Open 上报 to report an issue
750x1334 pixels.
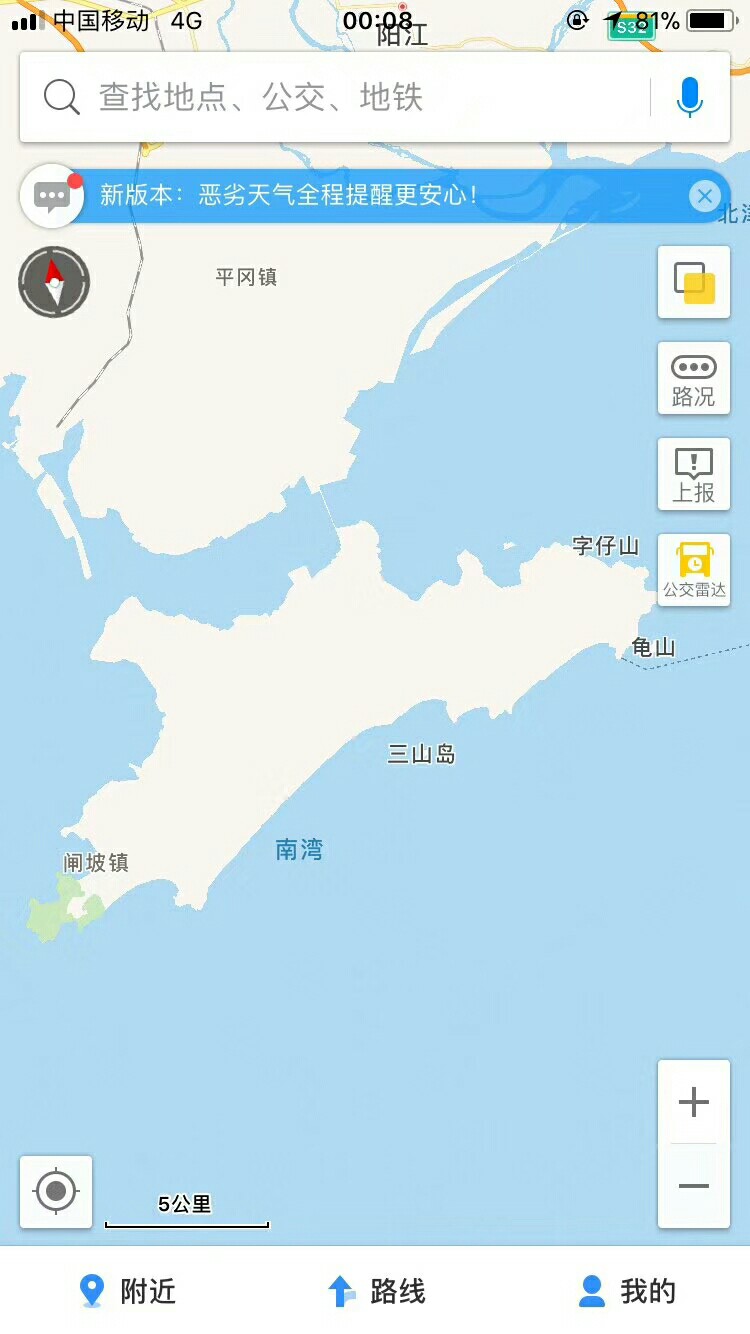693,475
